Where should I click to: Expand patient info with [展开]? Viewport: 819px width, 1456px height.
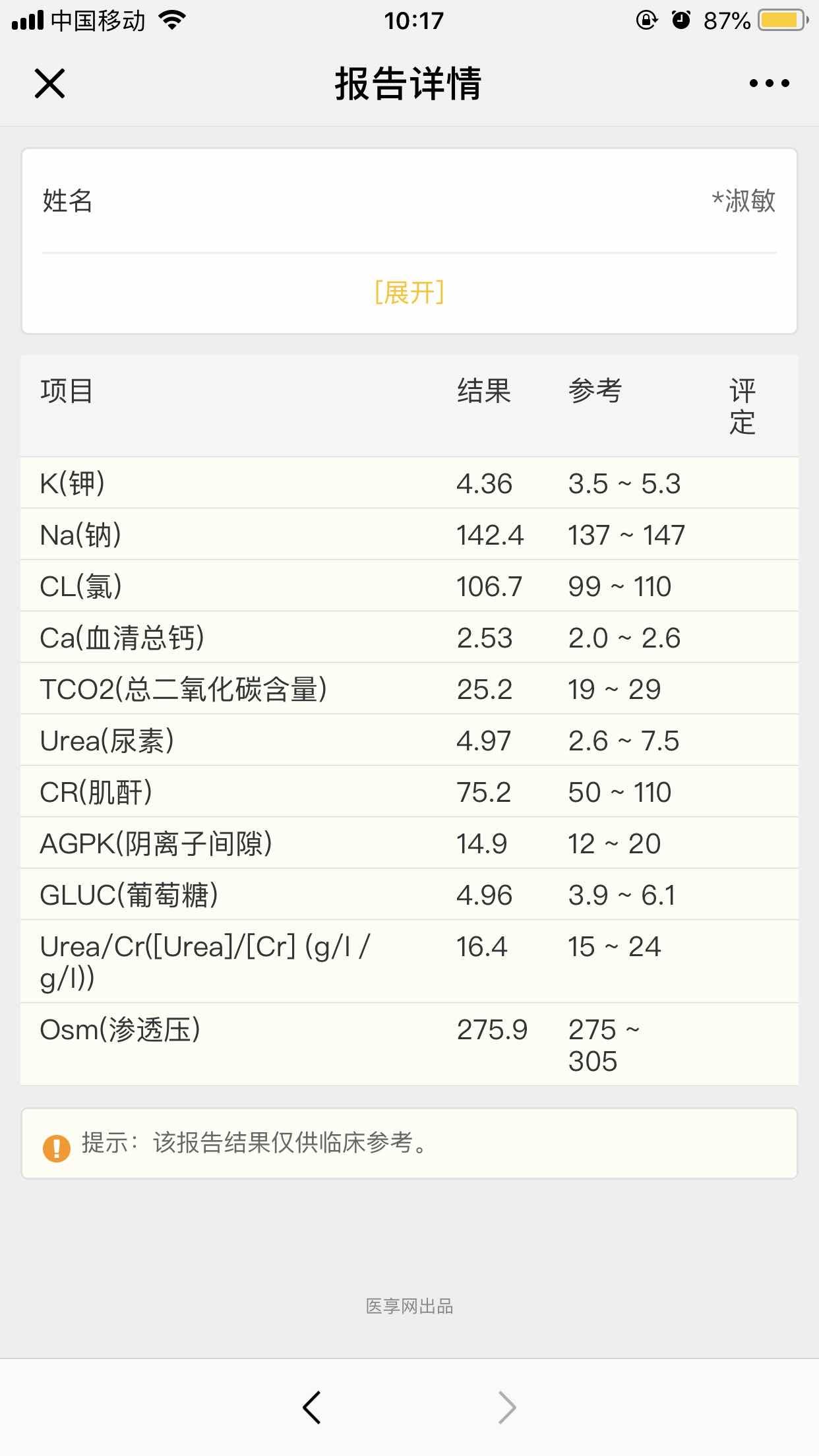[409, 292]
